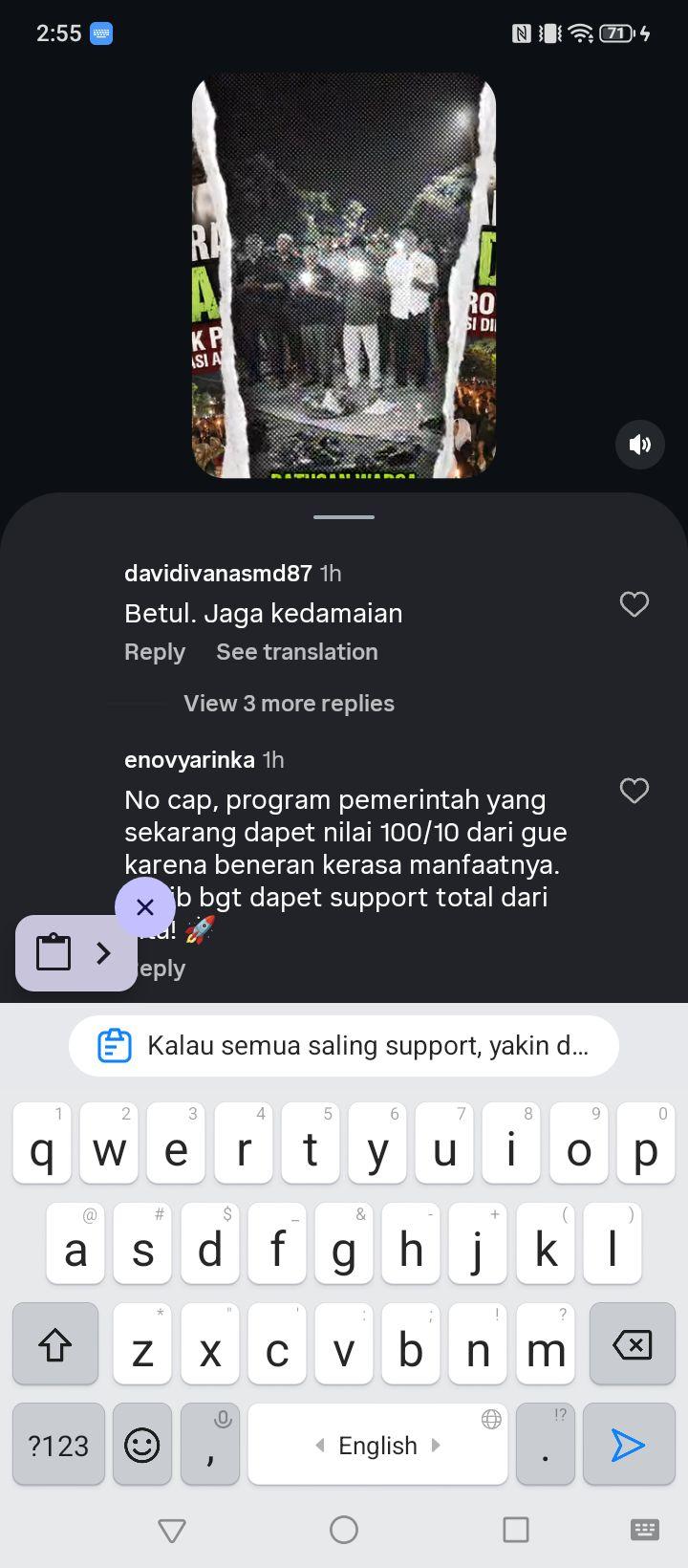
Task: View 3 more replies
Action: pyautogui.click(x=289, y=704)
